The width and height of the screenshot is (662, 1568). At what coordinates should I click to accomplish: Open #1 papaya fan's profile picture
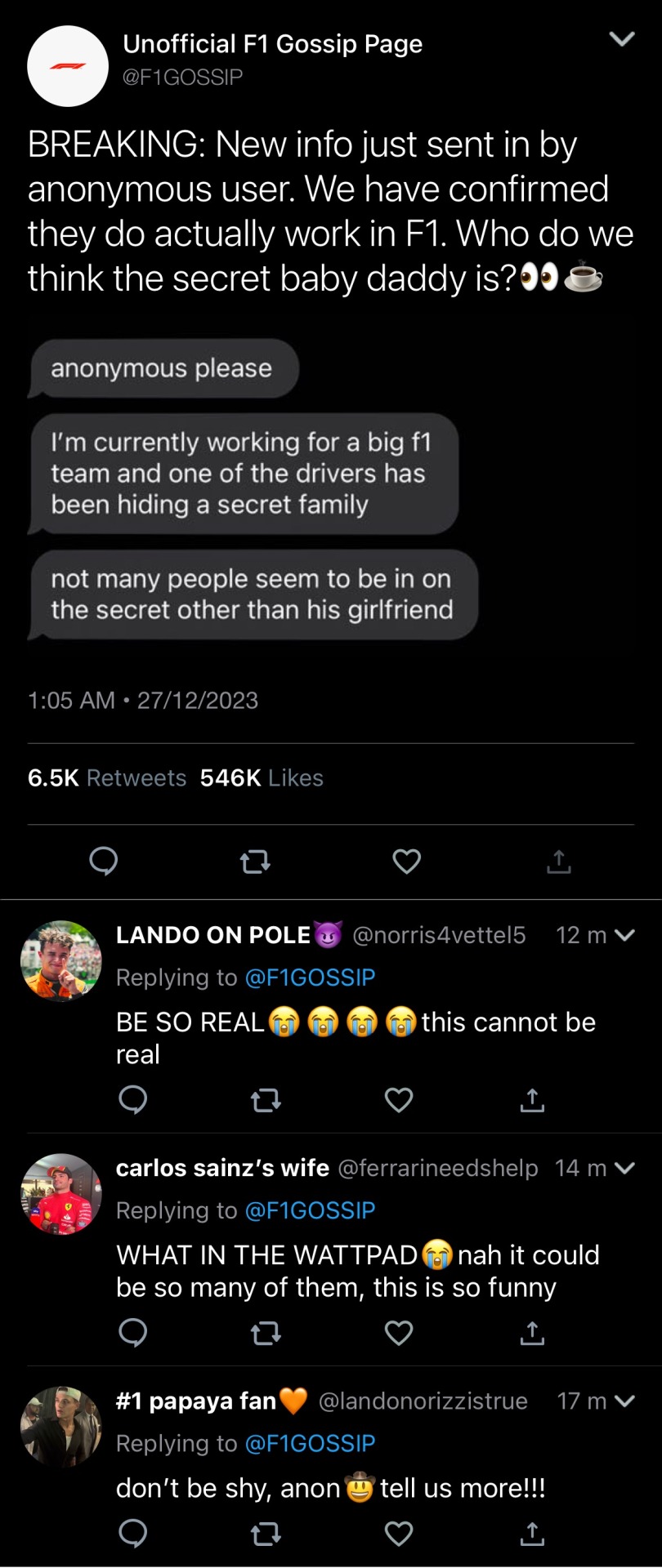[x=61, y=1427]
